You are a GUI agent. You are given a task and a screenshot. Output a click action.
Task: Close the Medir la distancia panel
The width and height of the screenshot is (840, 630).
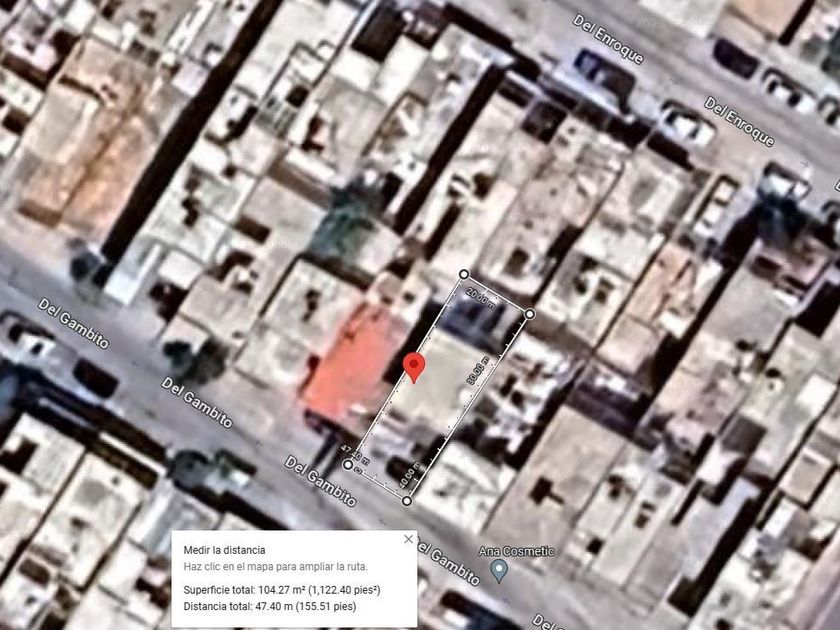tap(409, 539)
